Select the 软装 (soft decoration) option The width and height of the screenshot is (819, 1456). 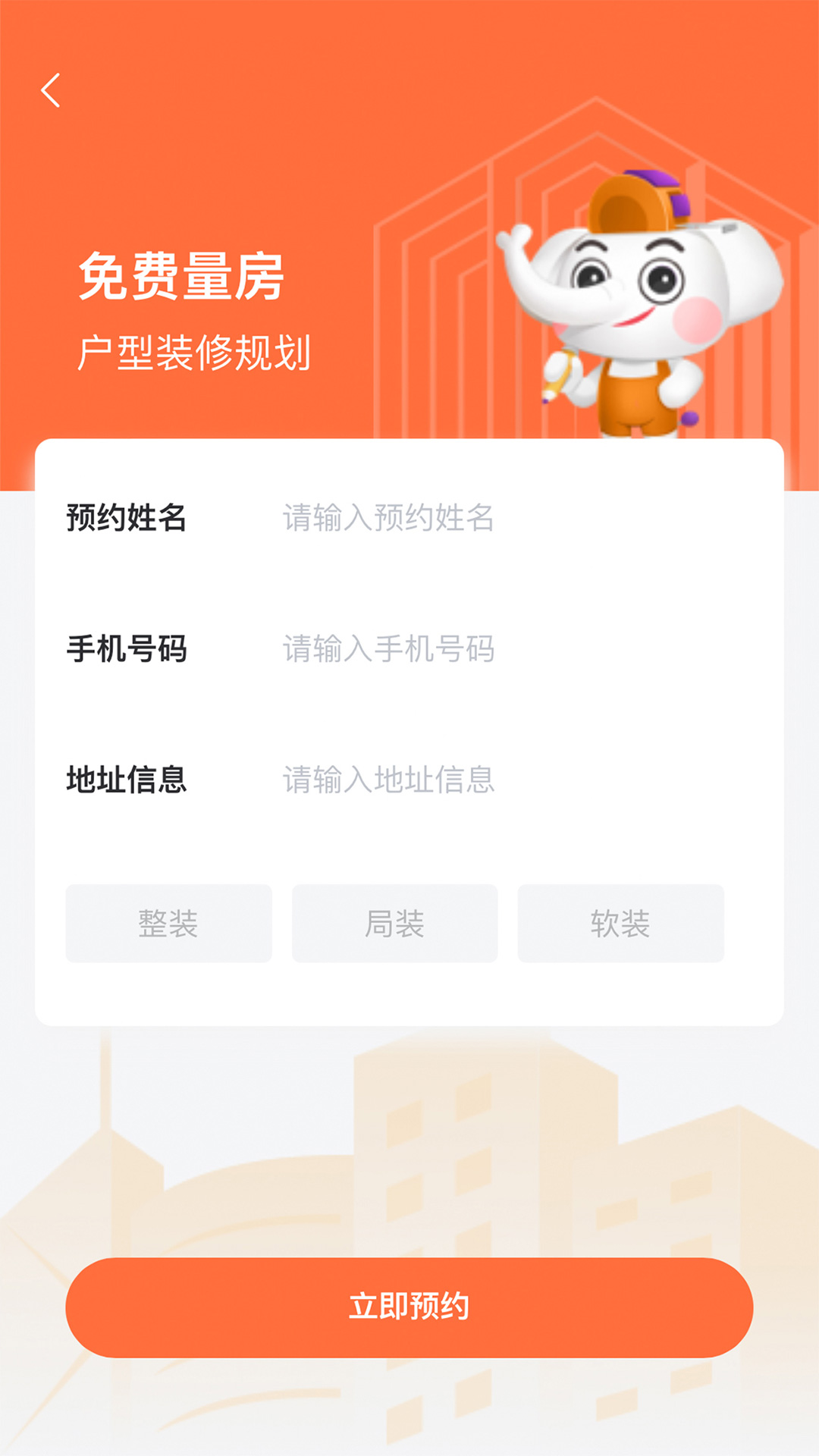click(x=620, y=923)
